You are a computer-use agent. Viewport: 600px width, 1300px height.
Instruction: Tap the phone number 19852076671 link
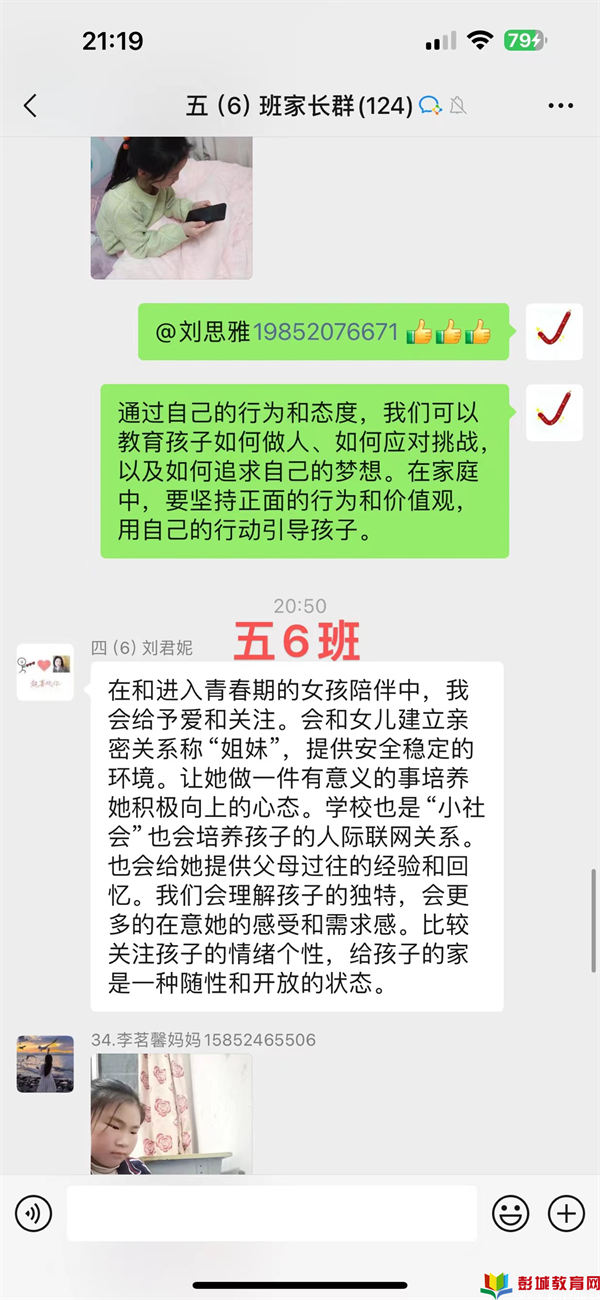(325, 332)
